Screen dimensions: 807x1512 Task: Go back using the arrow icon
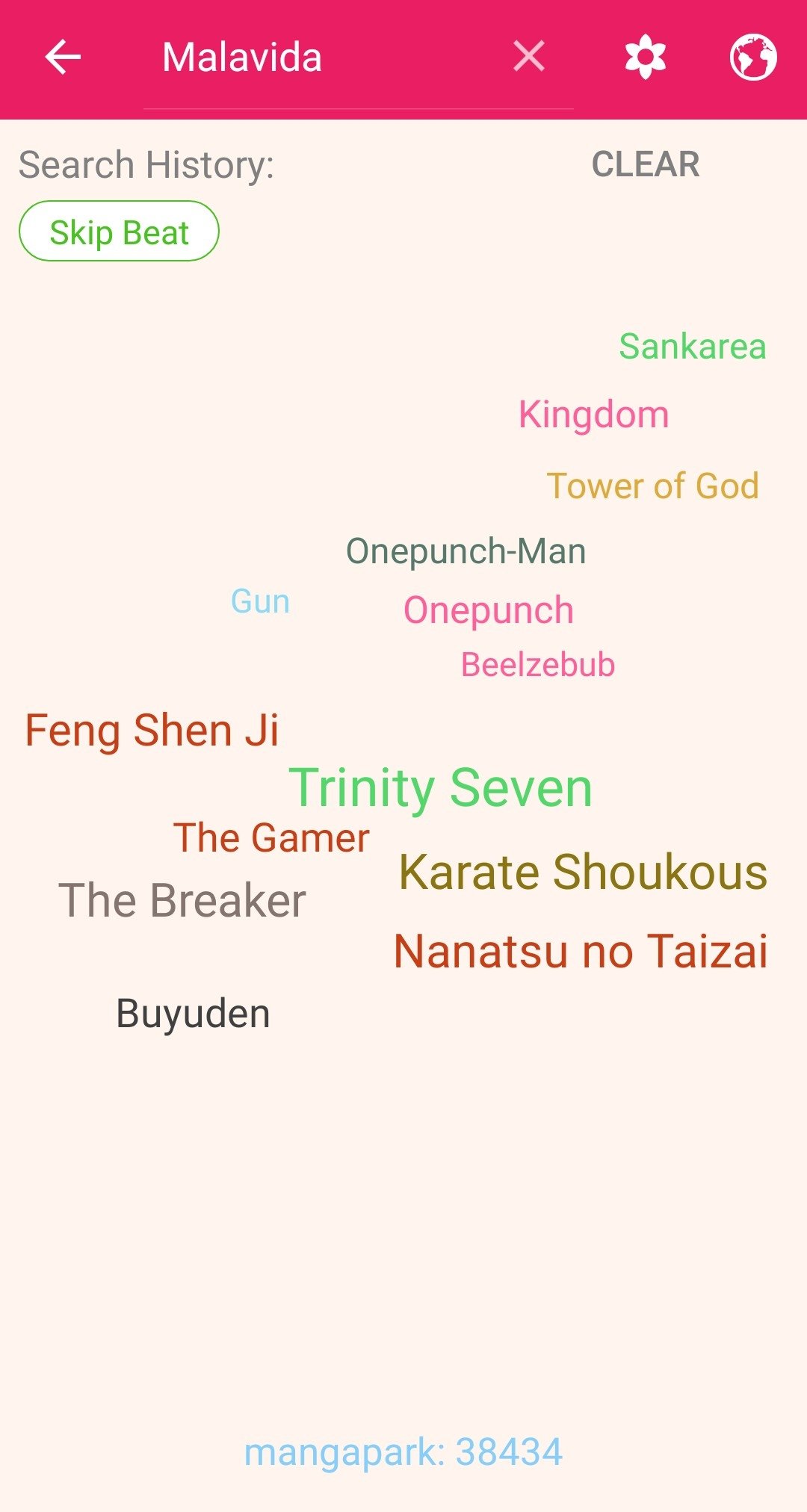coord(63,58)
